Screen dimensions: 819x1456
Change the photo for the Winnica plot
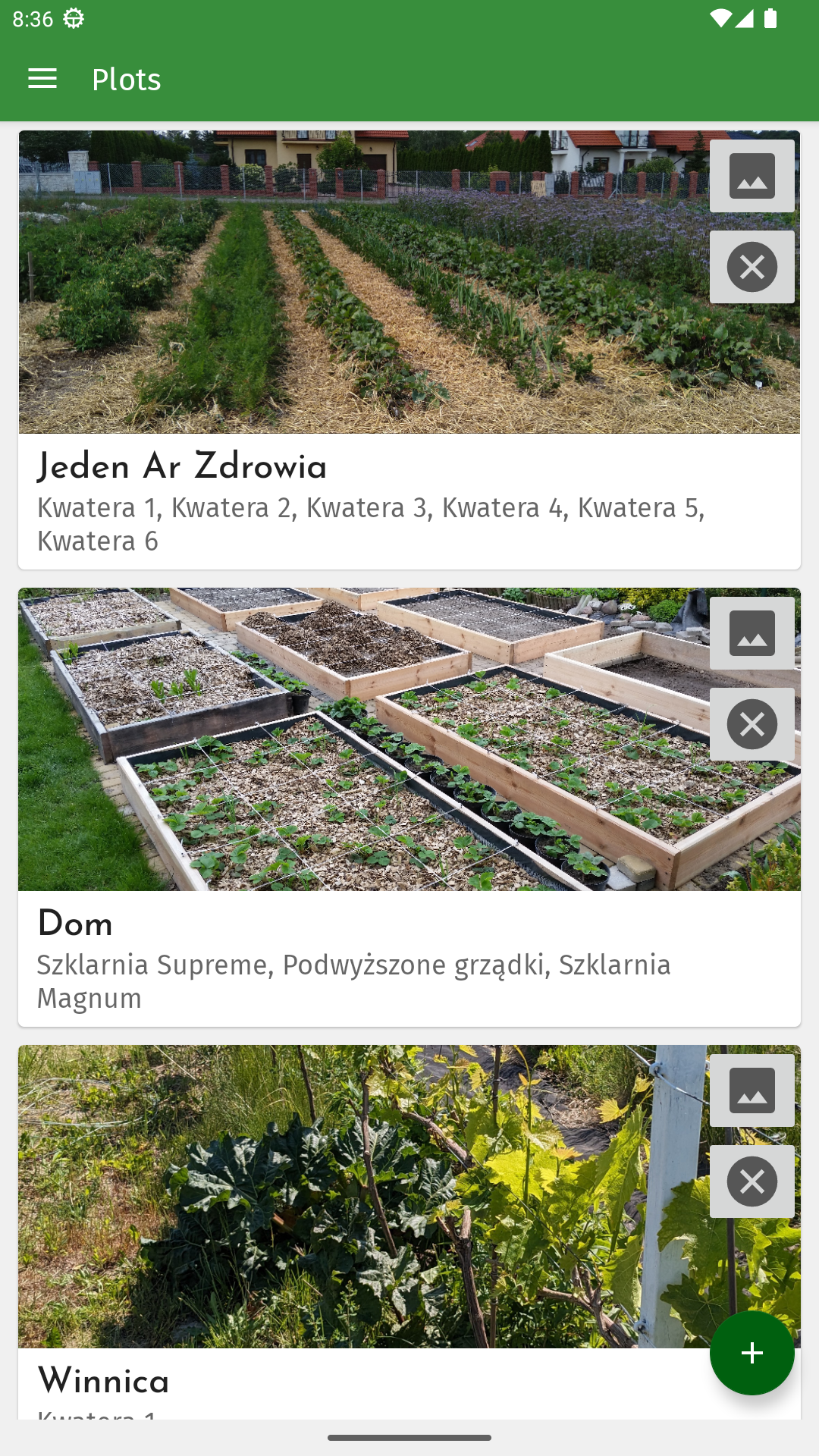click(x=752, y=1090)
